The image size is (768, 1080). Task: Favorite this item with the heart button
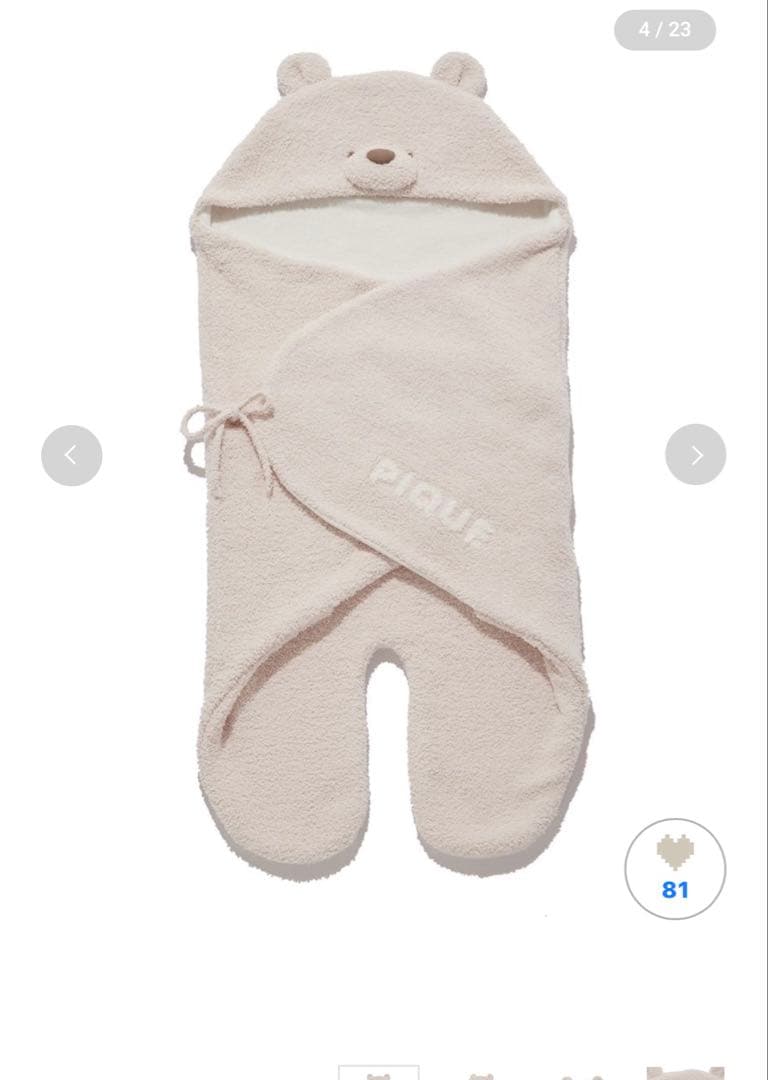[675, 868]
